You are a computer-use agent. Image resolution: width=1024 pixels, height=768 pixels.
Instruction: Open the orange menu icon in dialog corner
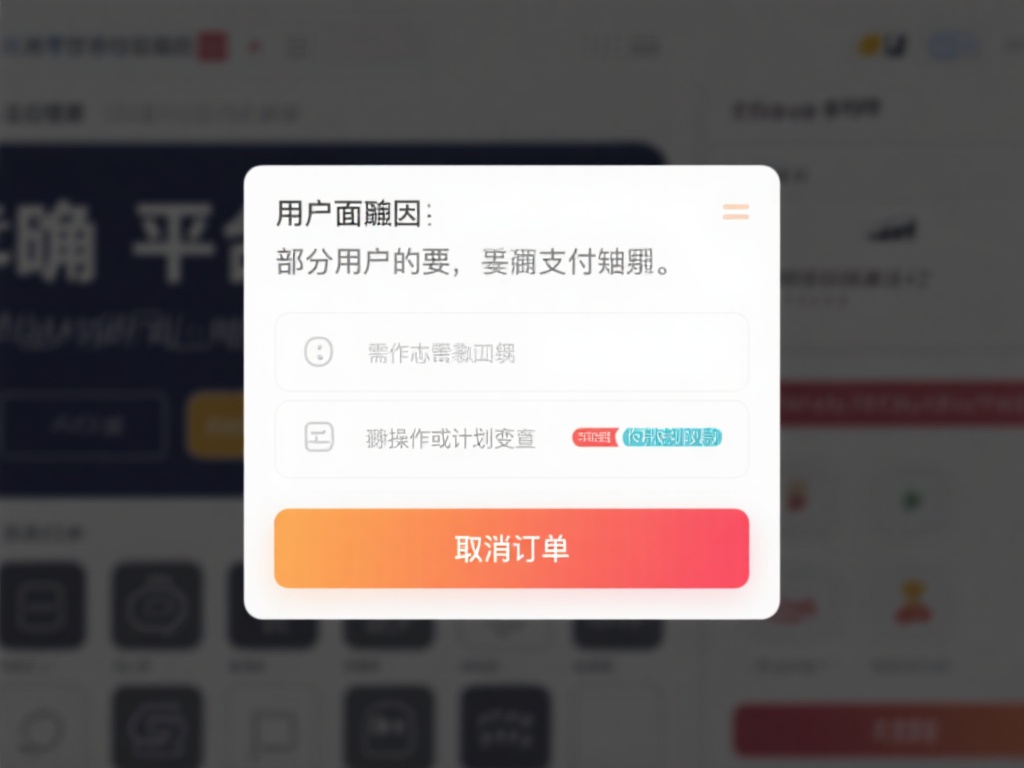point(736,212)
